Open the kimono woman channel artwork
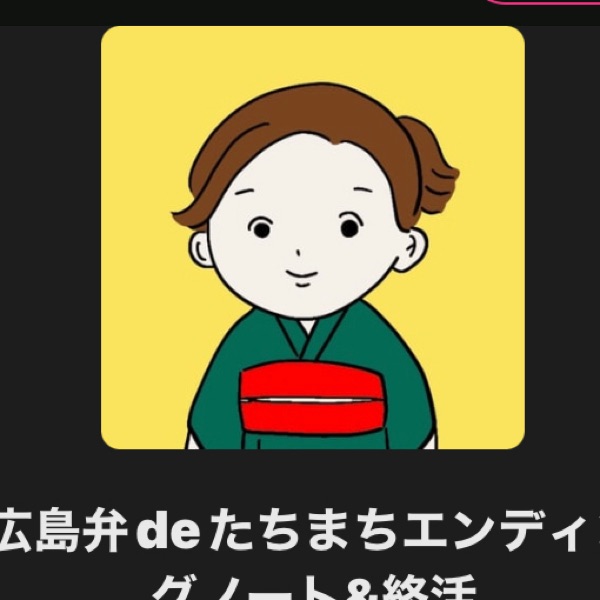Screen dimensions: 600x600 tap(312, 238)
